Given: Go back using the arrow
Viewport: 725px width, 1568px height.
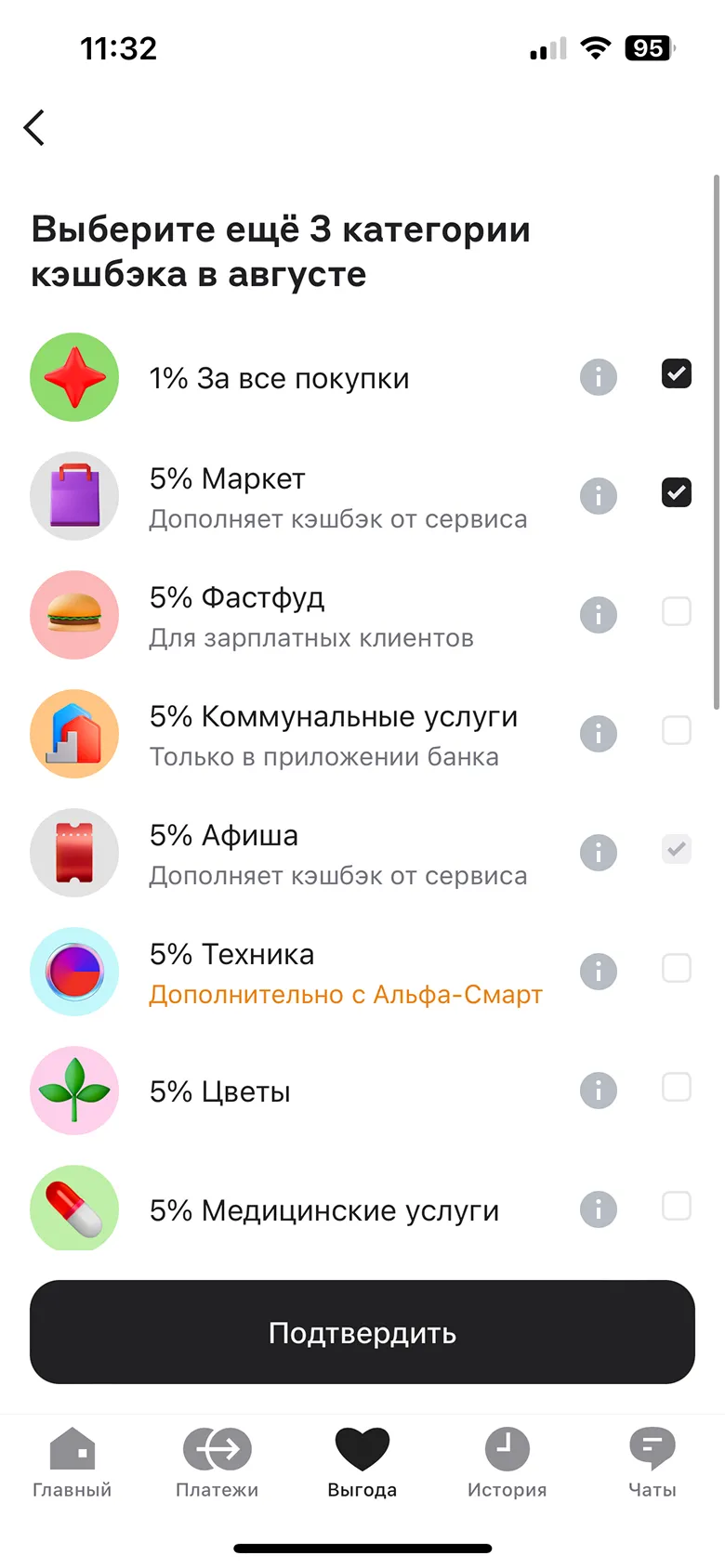Looking at the screenshot, I should click(34, 128).
